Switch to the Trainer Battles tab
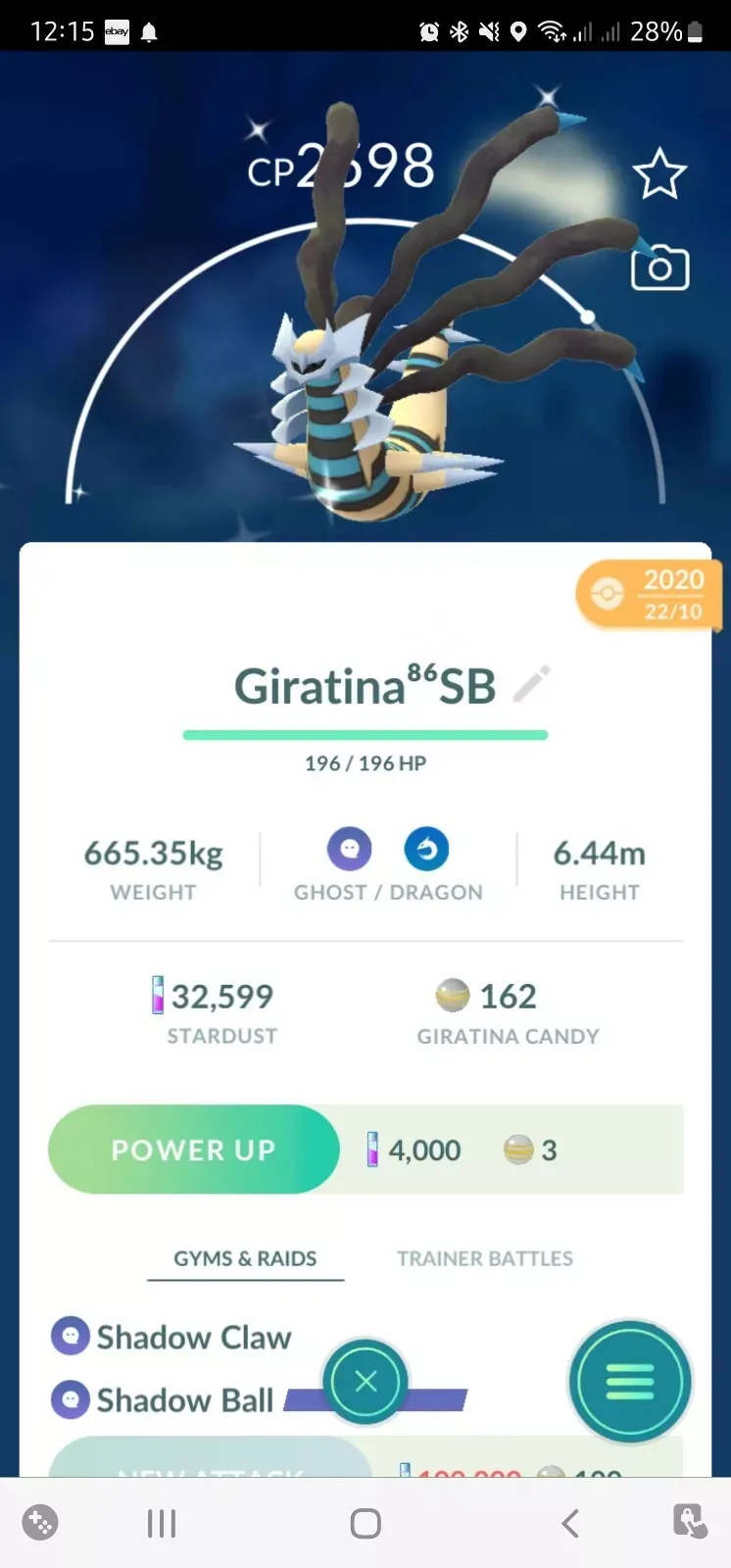731x1568 pixels. (484, 1258)
